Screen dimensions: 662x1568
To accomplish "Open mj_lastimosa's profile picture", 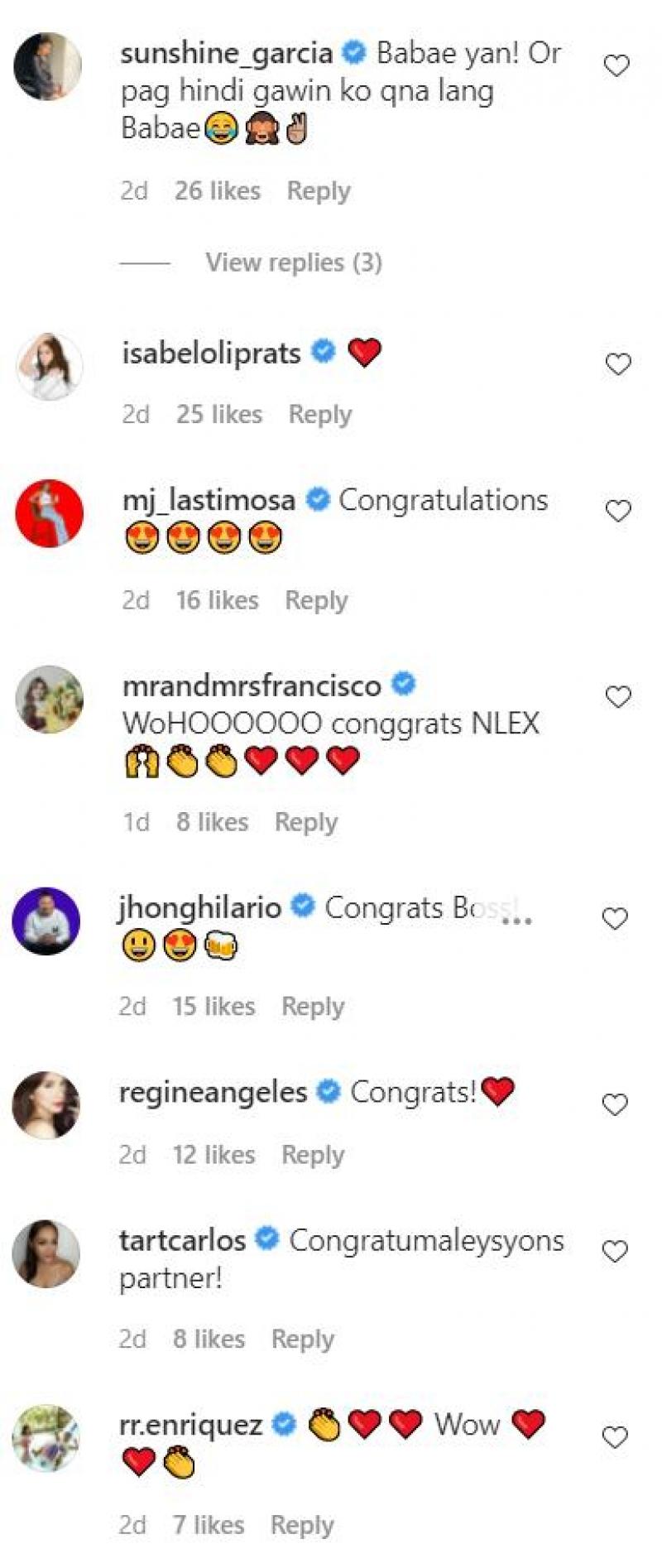I will coord(50,512).
